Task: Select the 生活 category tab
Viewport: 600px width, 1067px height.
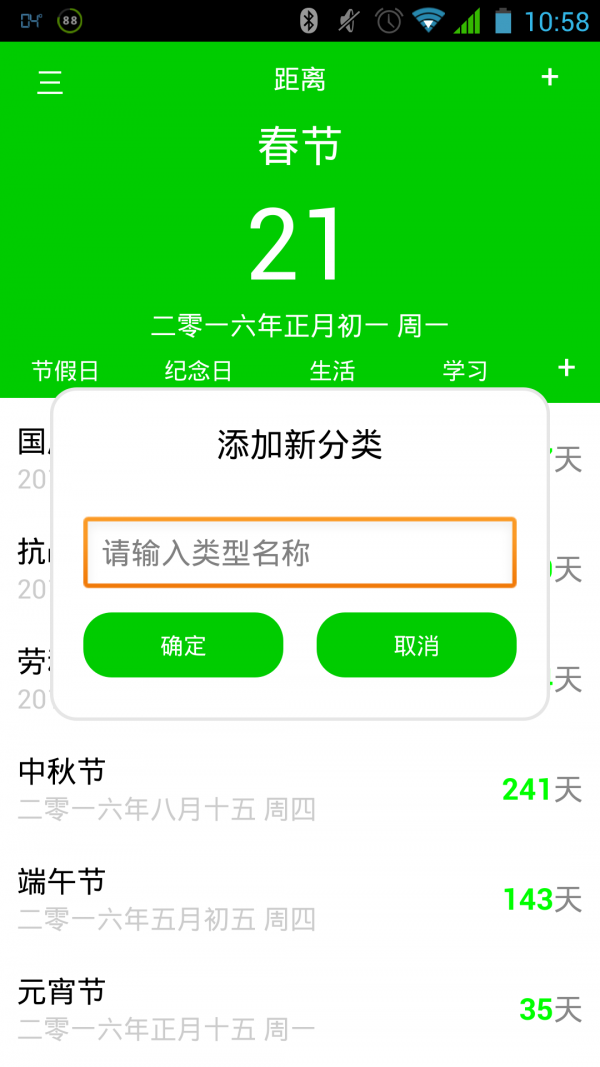Action: coord(333,372)
